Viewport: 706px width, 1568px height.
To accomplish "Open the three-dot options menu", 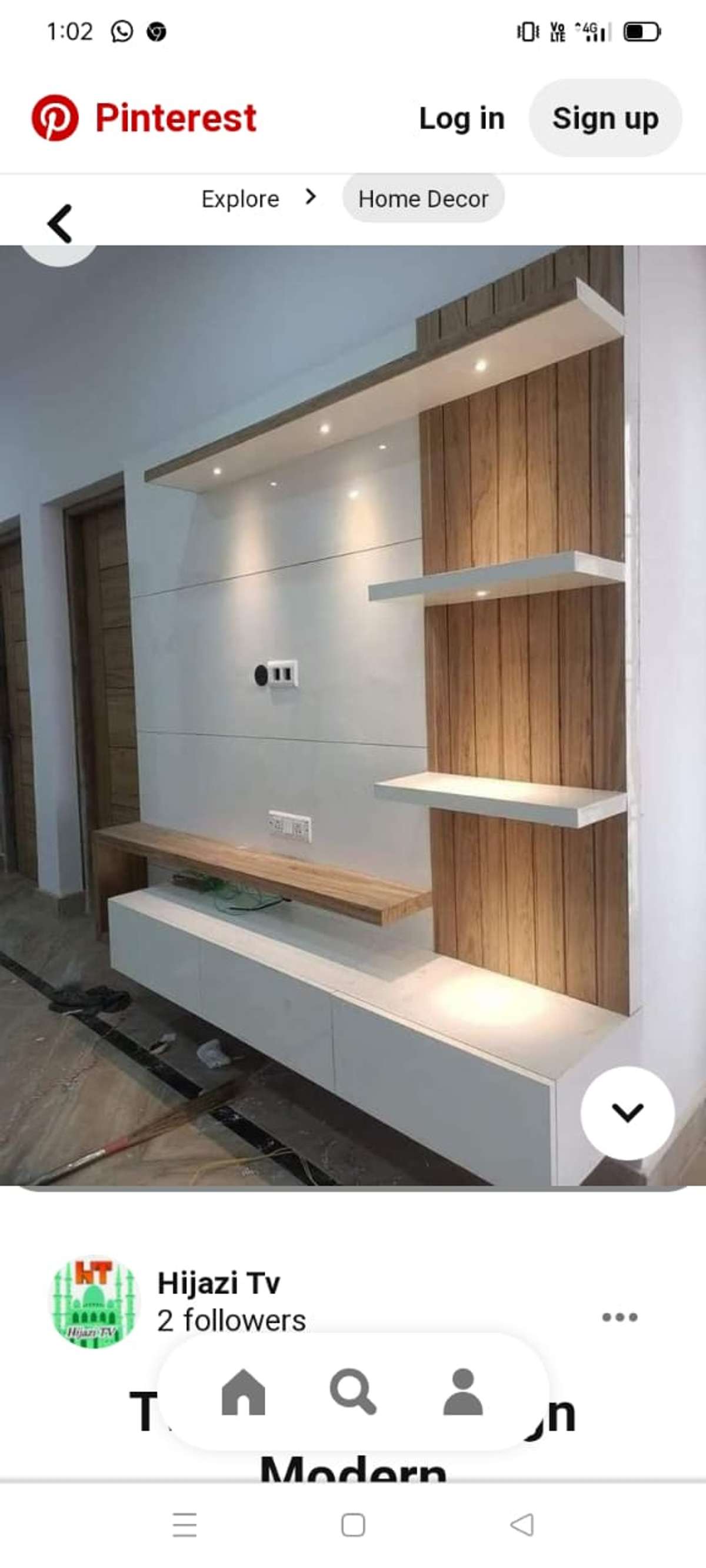I will coord(620,1316).
